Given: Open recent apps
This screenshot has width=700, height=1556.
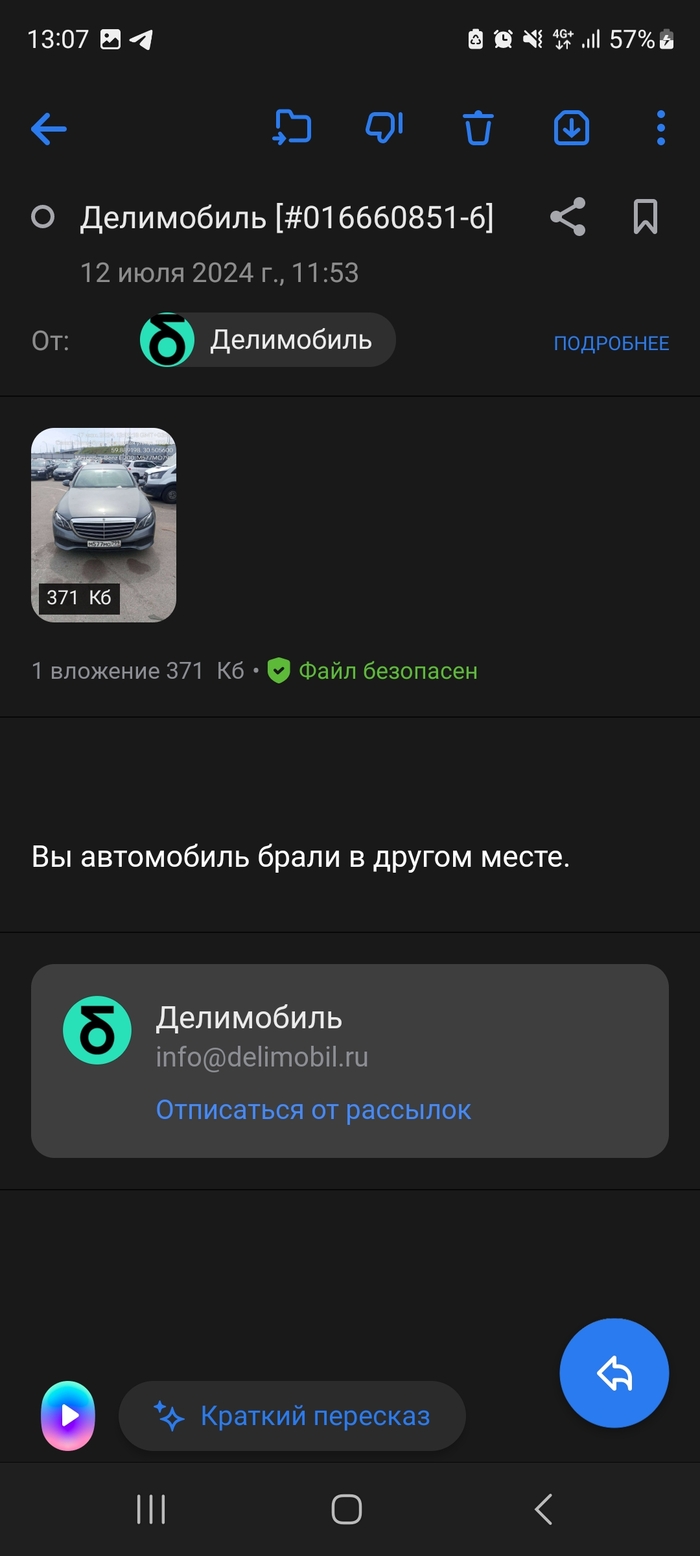Looking at the screenshot, I should (151, 1509).
